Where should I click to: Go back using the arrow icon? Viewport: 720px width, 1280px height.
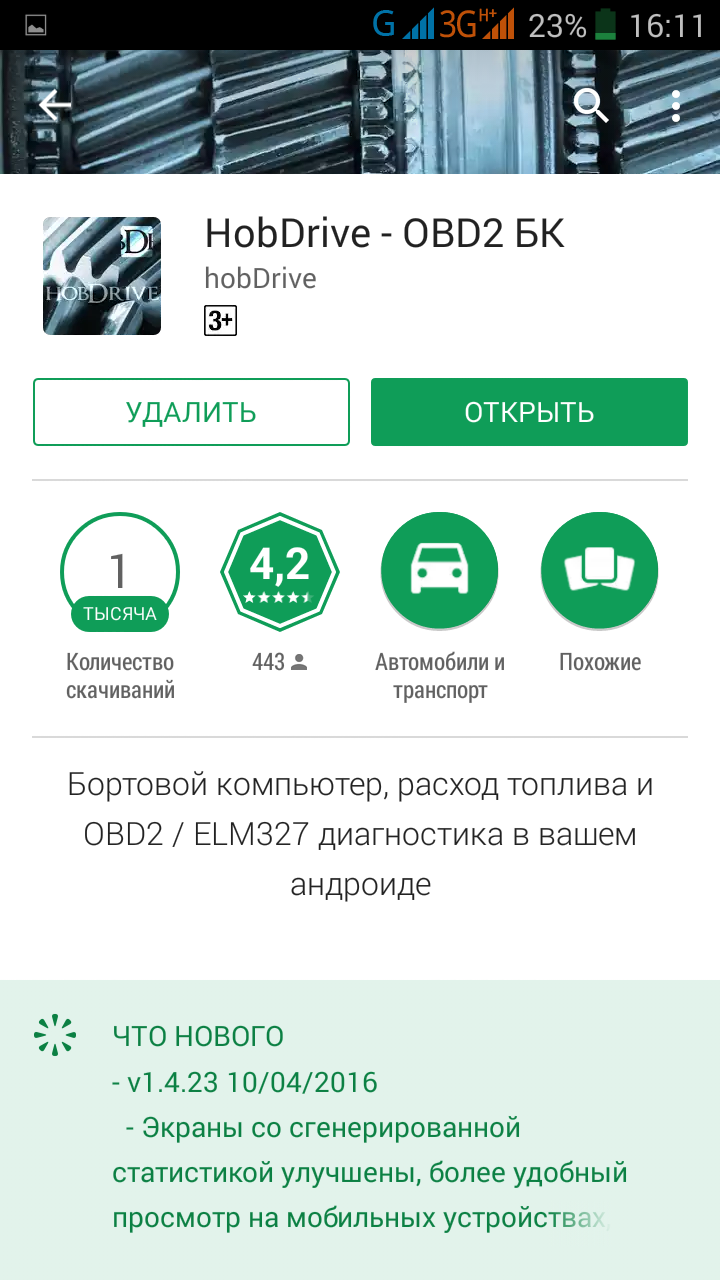coord(55,105)
